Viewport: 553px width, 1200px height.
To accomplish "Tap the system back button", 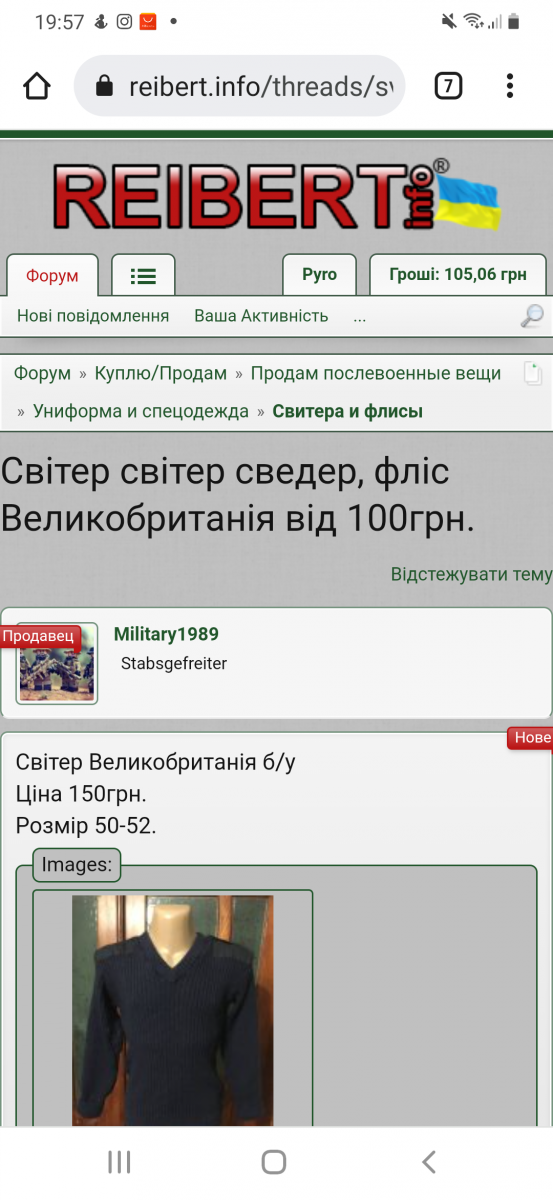I will pyautogui.click(x=429, y=1161).
